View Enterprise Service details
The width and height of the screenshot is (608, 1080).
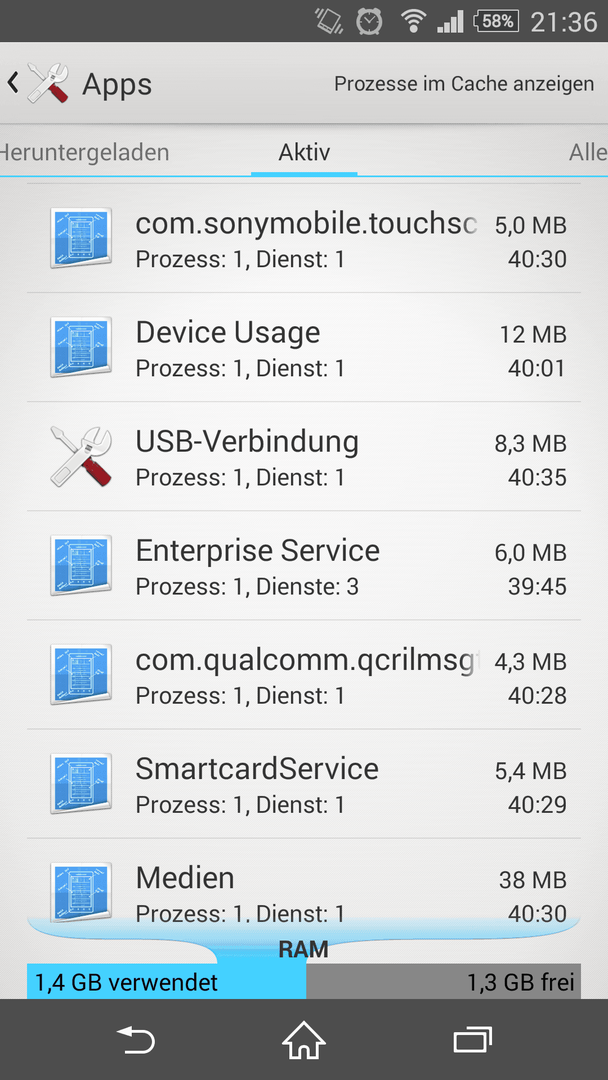[304, 565]
